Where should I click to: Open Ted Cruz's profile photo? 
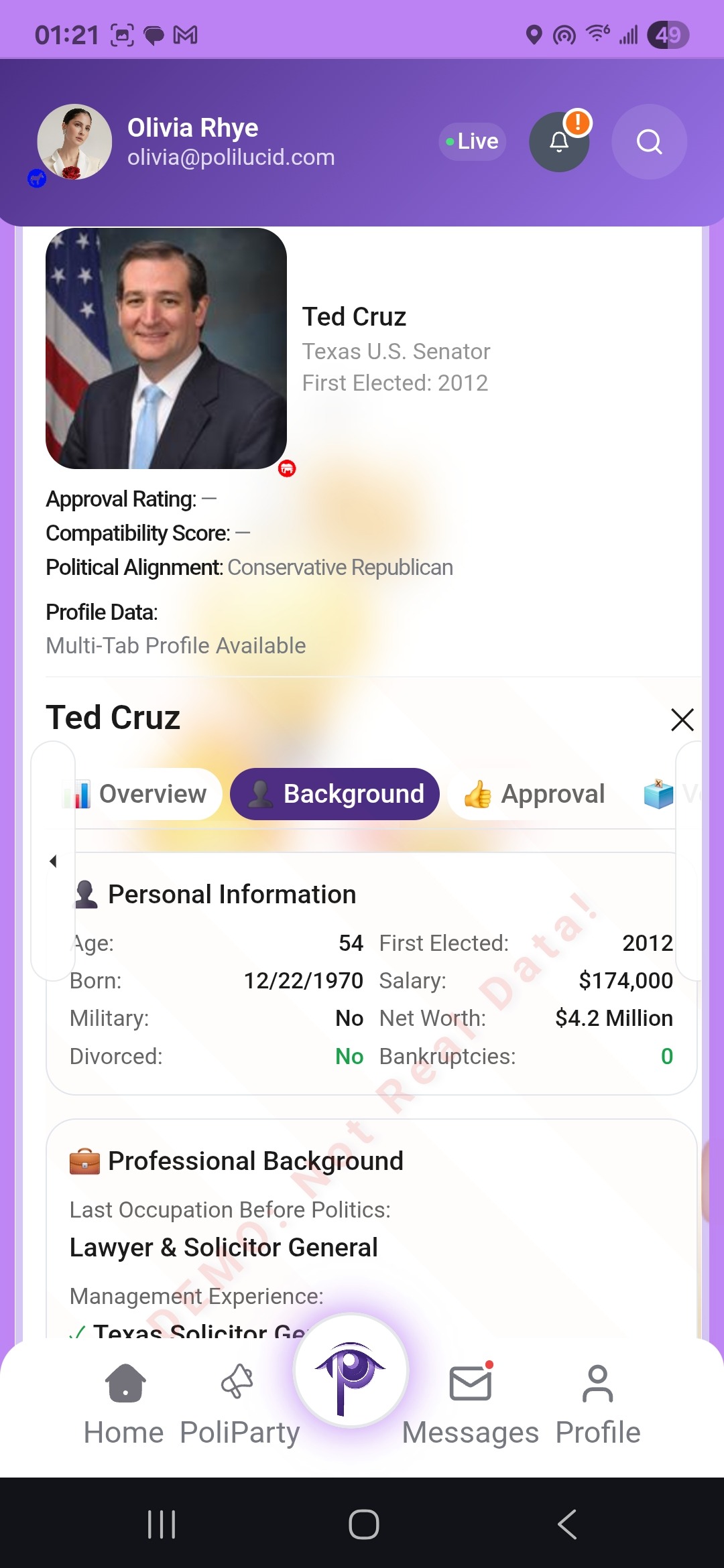click(166, 348)
